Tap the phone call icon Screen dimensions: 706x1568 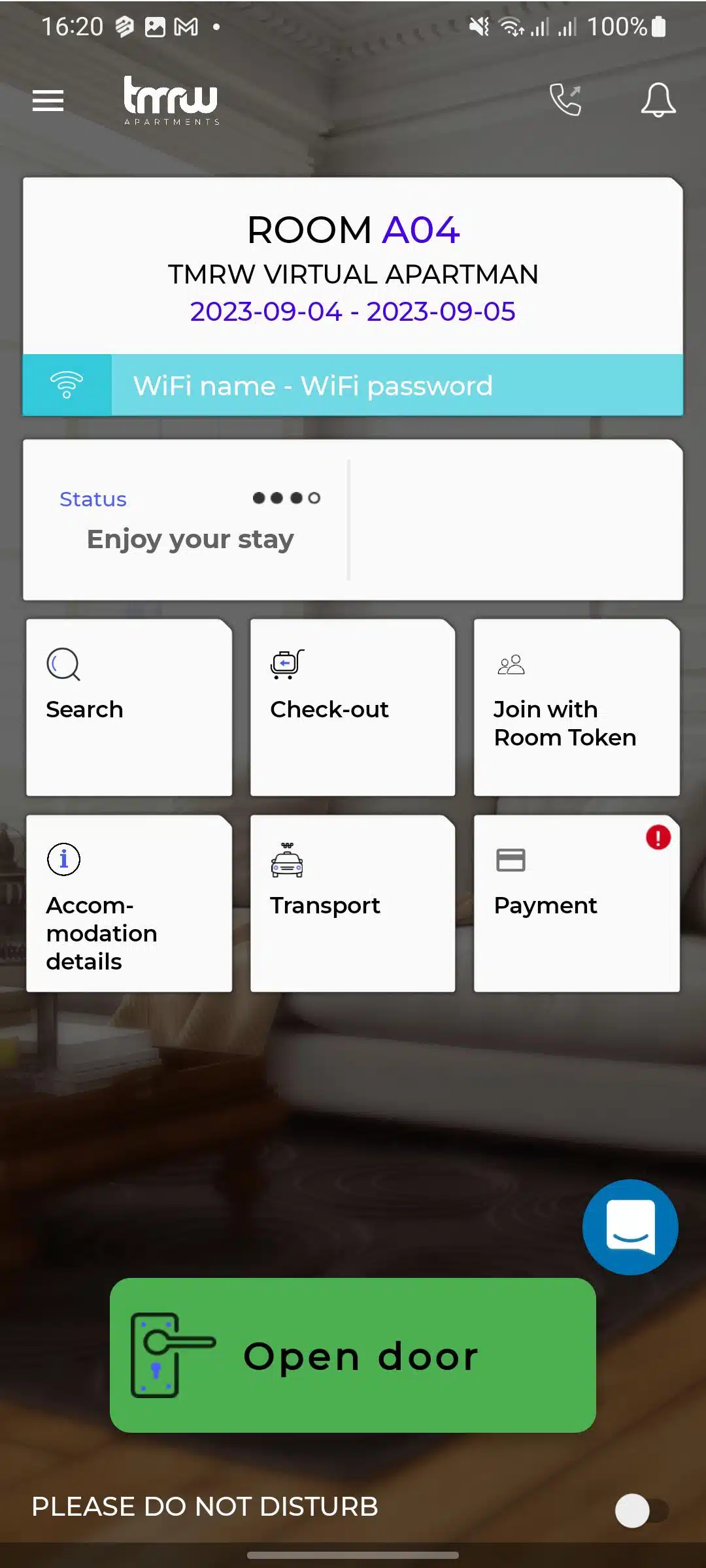[x=565, y=100]
